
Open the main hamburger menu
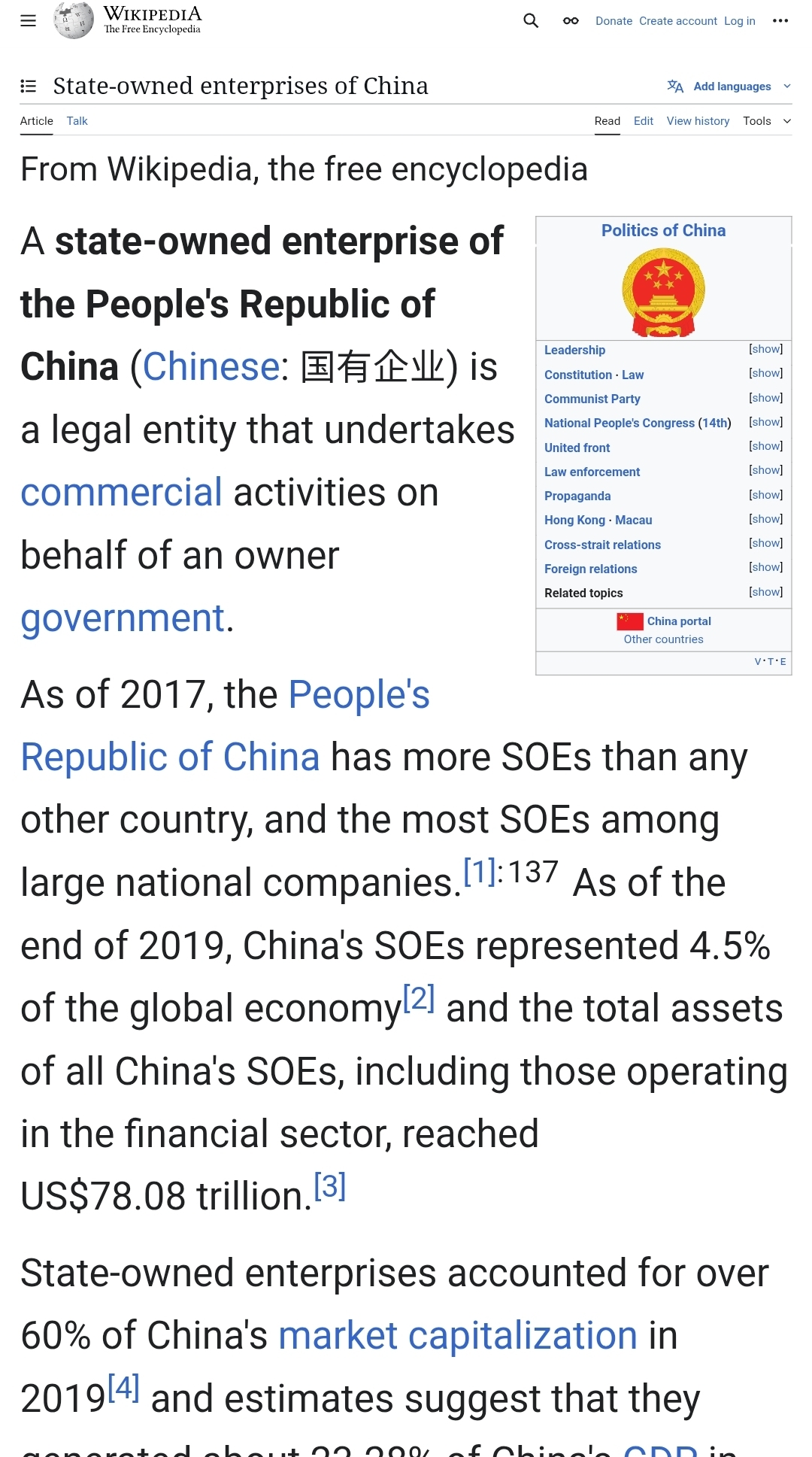(x=28, y=20)
